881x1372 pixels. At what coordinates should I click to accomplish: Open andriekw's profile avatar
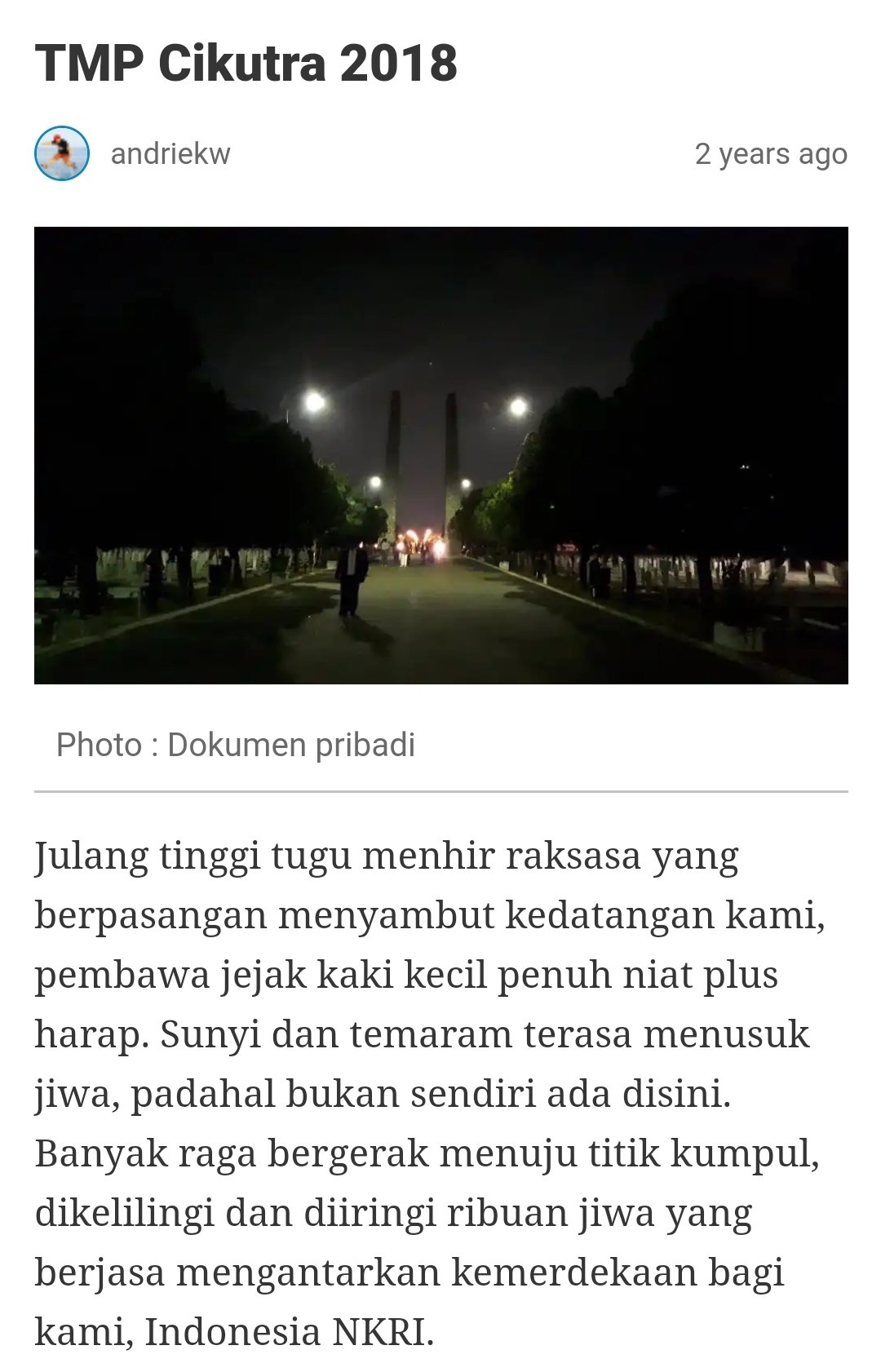62,153
